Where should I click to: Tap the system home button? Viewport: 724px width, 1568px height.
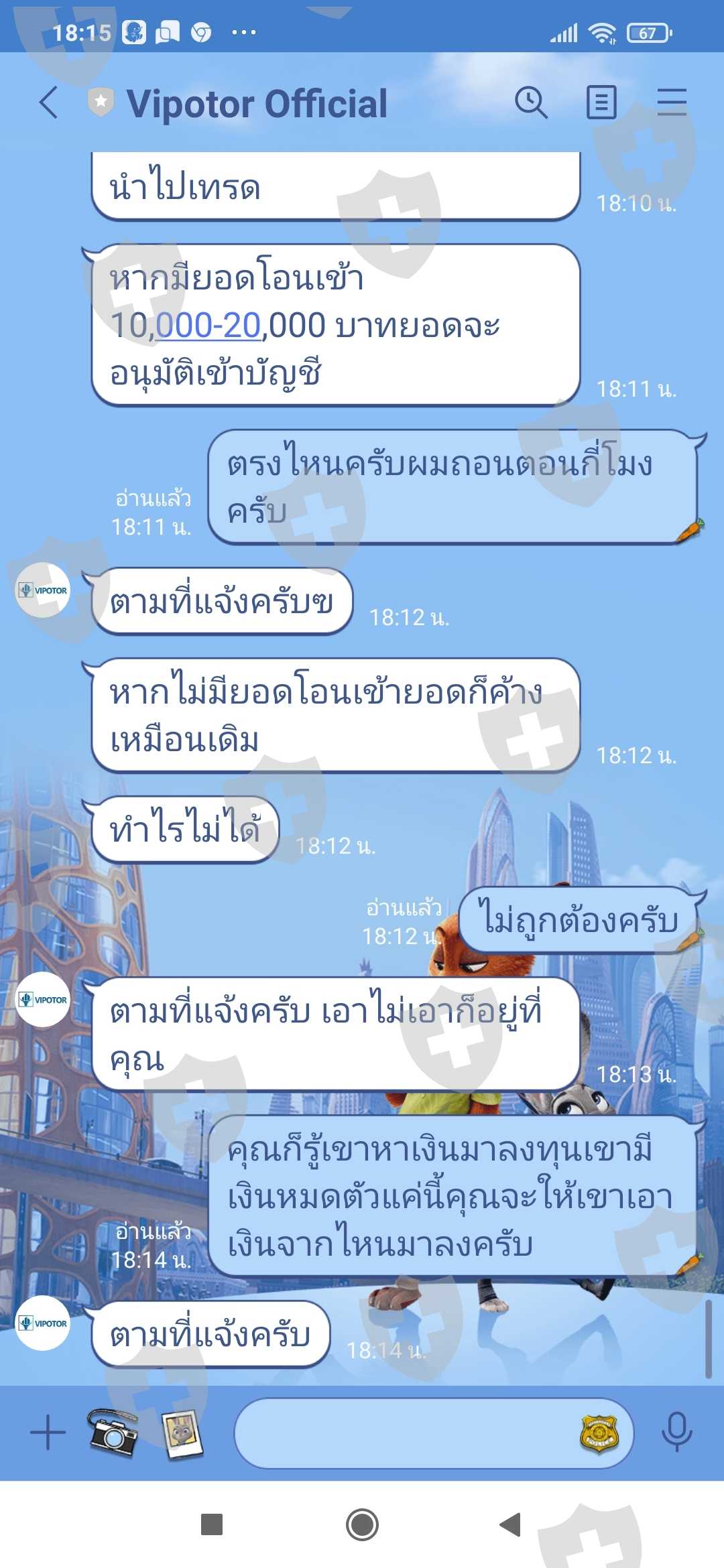[x=362, y=1525]
